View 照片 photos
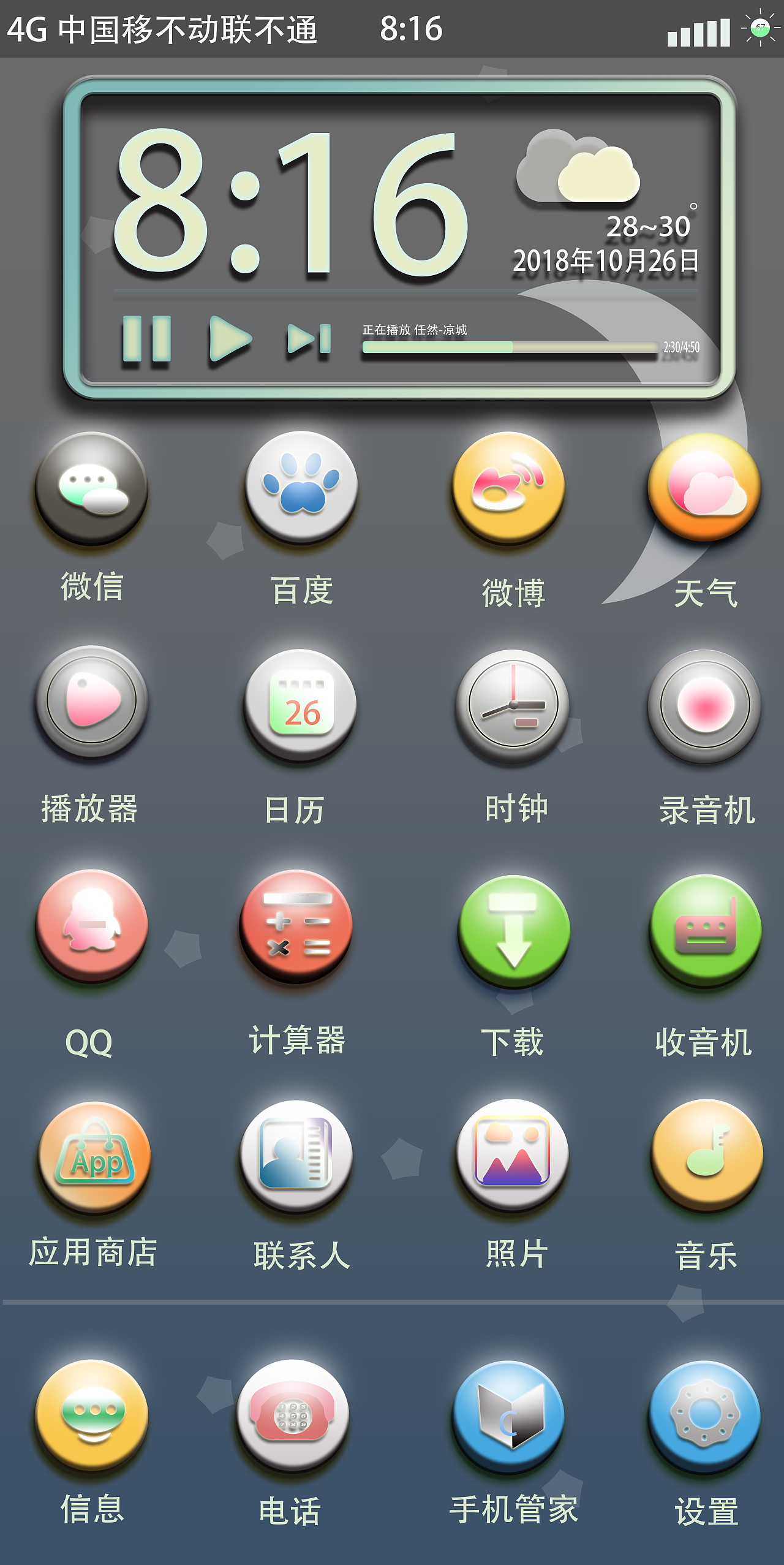Viewport: 784px width, 1565px height. [513, 1154]
